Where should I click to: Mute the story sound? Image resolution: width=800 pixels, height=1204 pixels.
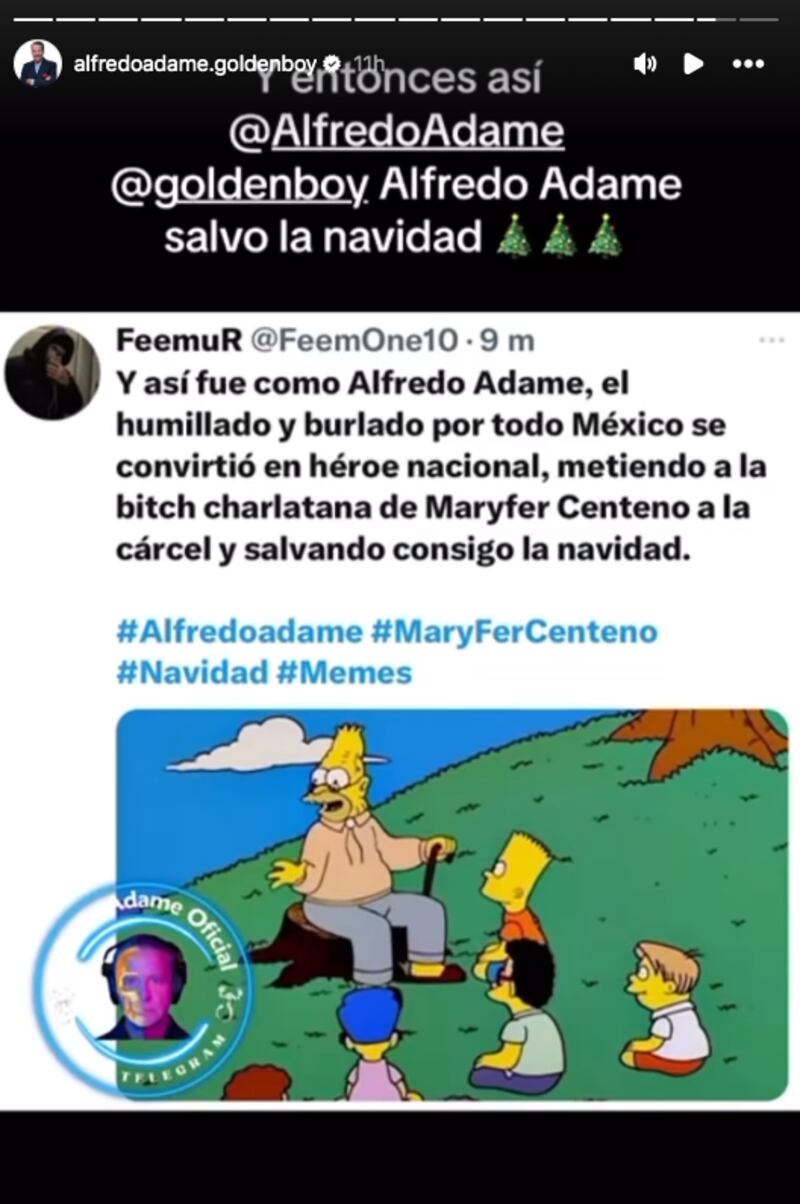click(644, 64)
